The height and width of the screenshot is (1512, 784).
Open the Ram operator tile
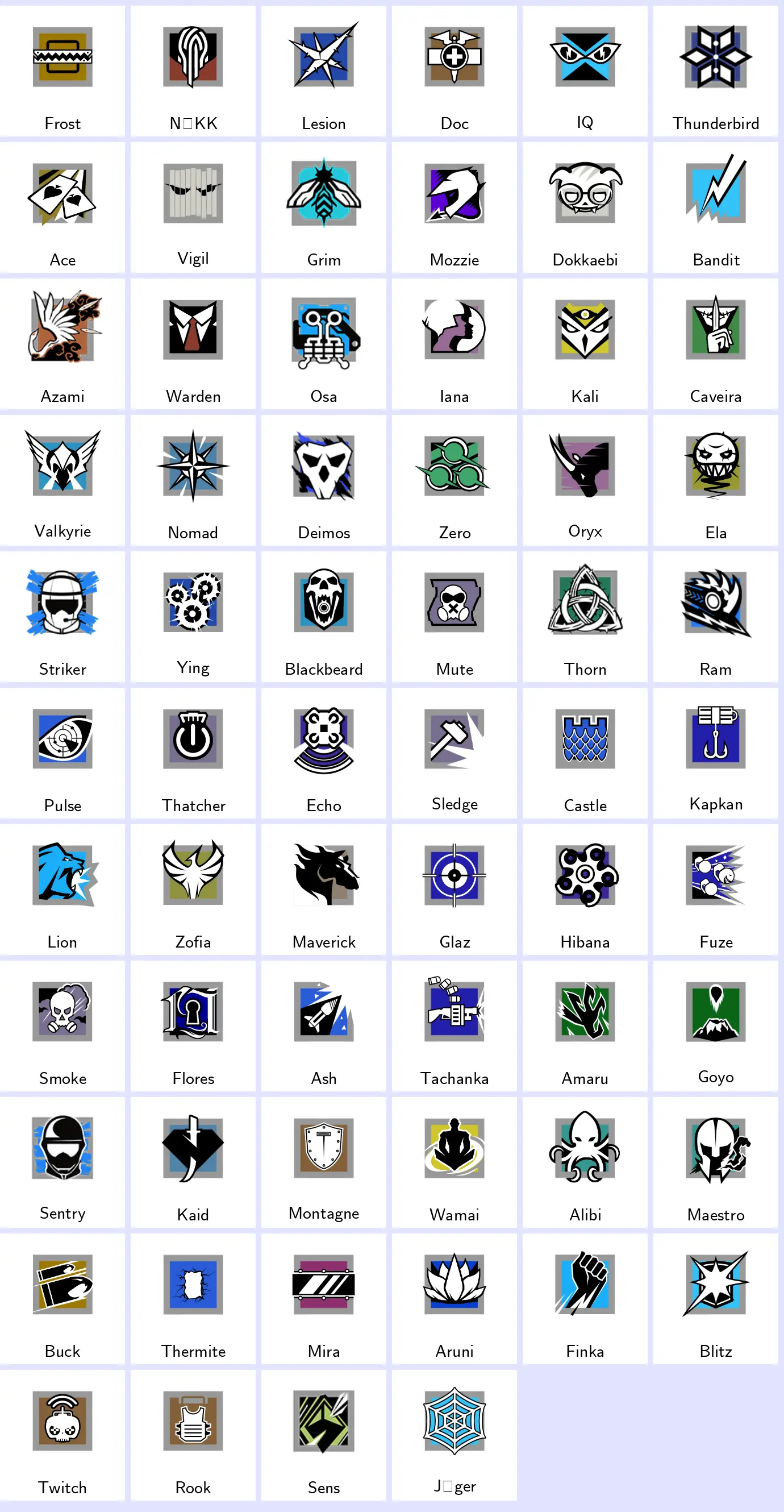715,616
